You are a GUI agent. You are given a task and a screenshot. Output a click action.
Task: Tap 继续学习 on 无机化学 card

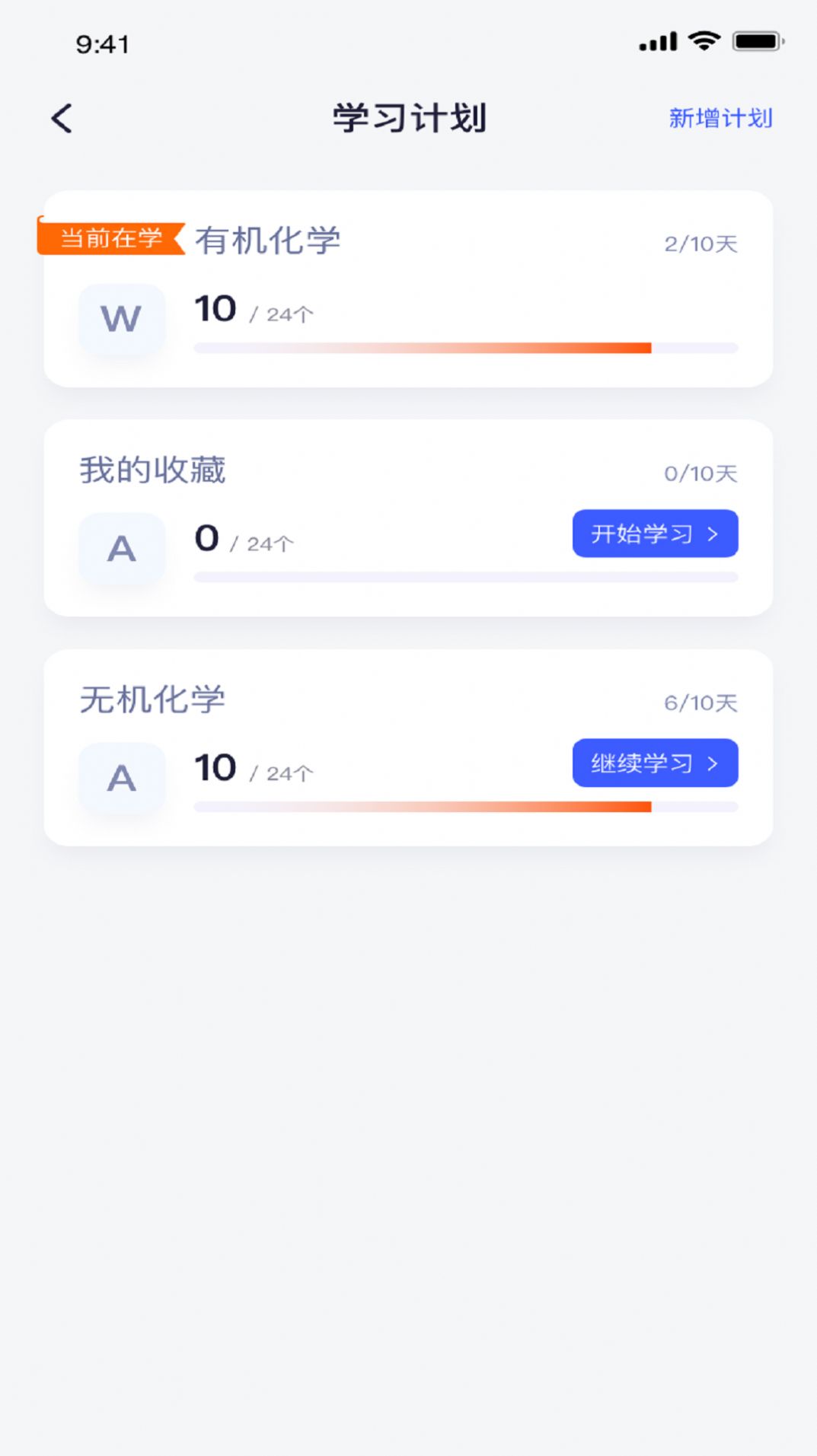click(647, 763)
